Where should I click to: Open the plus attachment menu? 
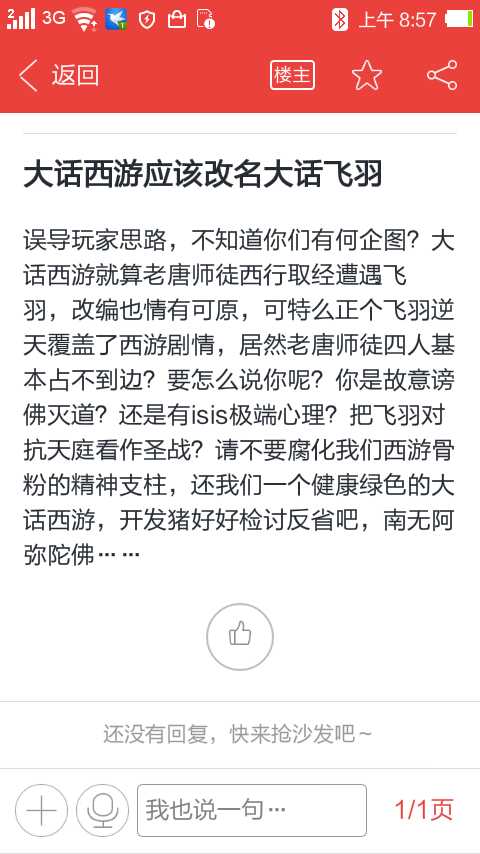(41, 810)
